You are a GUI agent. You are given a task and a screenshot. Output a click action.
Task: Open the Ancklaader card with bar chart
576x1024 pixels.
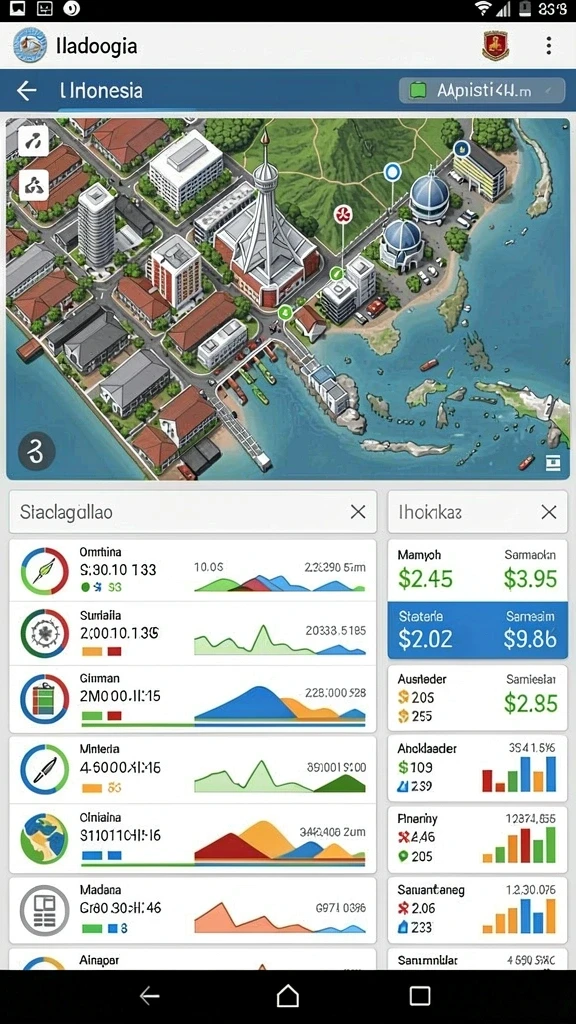pyautogui.click(x=477, y=769)
